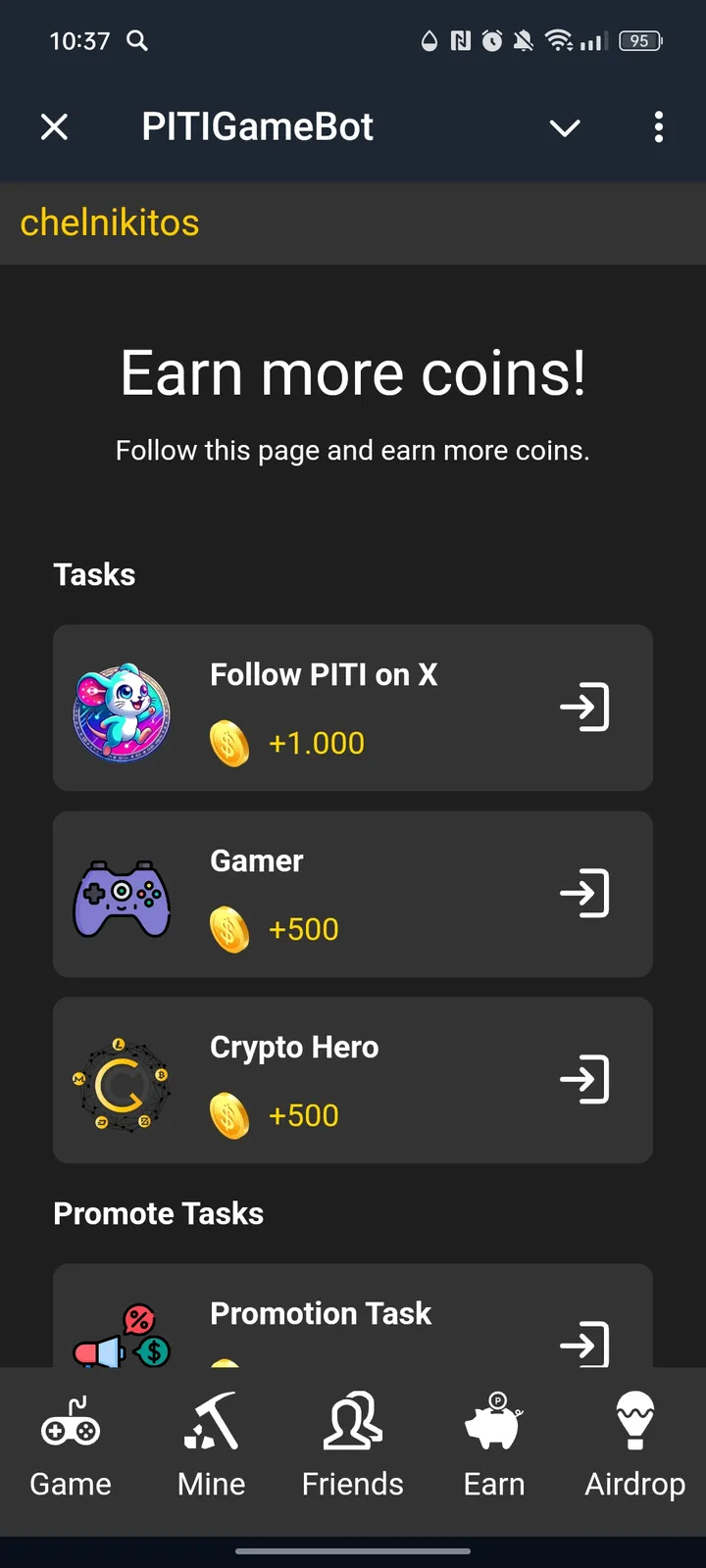Click the Crypto Hero coin network icon

122,1080
